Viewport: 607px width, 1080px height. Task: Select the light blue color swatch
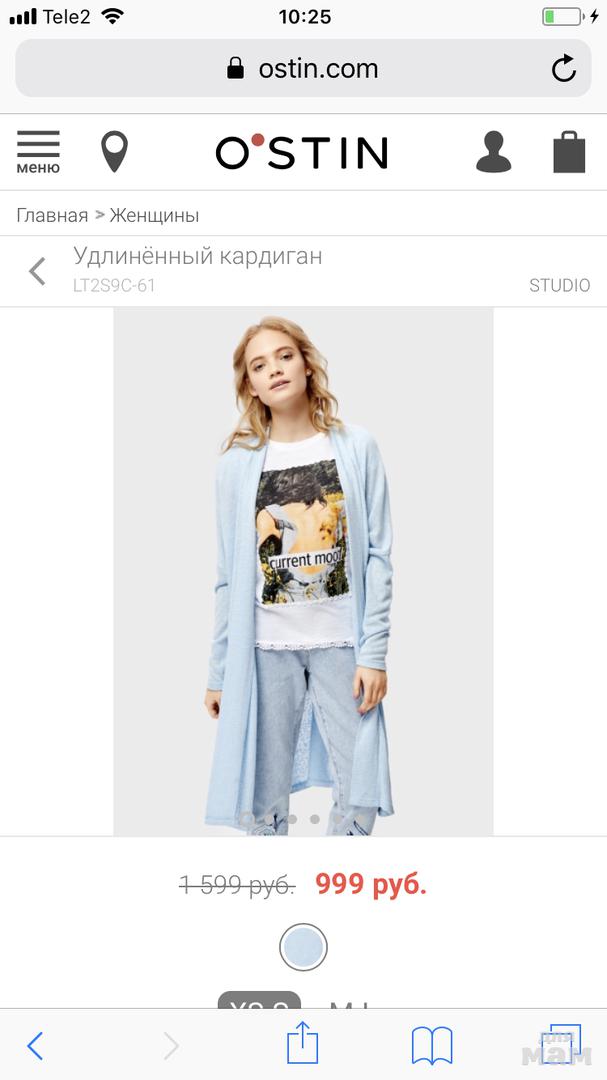pos(303,946)
